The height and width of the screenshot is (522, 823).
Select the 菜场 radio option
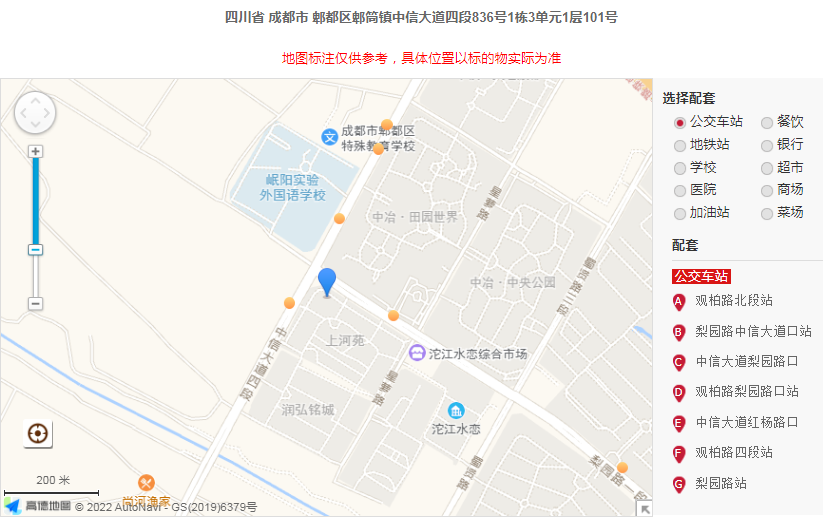(767, 213)
